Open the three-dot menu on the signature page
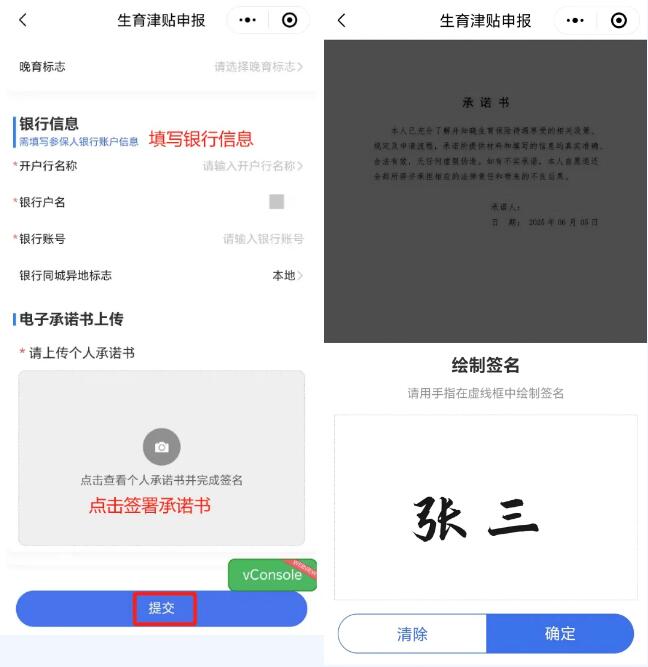 tap(574, 20)
